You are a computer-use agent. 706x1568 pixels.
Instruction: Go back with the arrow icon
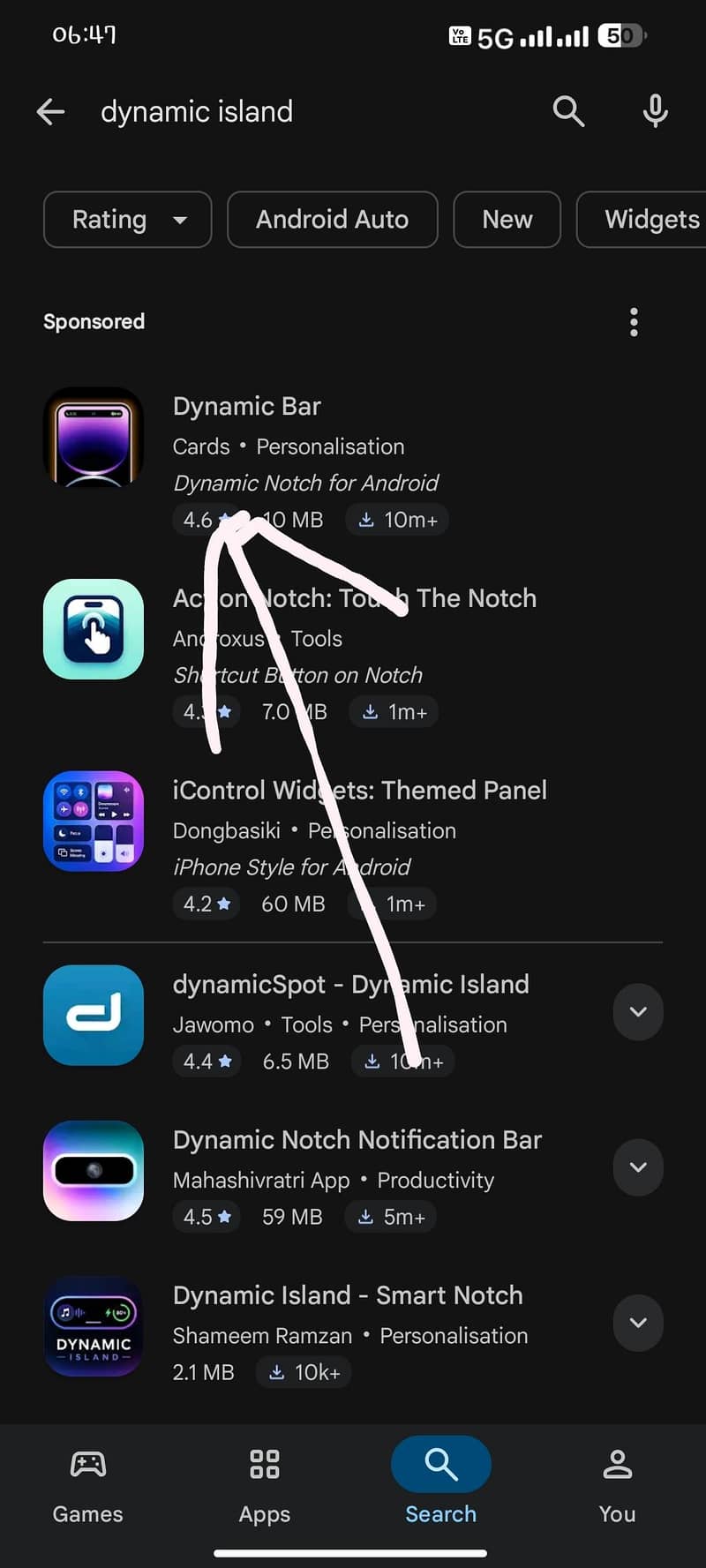51,112
